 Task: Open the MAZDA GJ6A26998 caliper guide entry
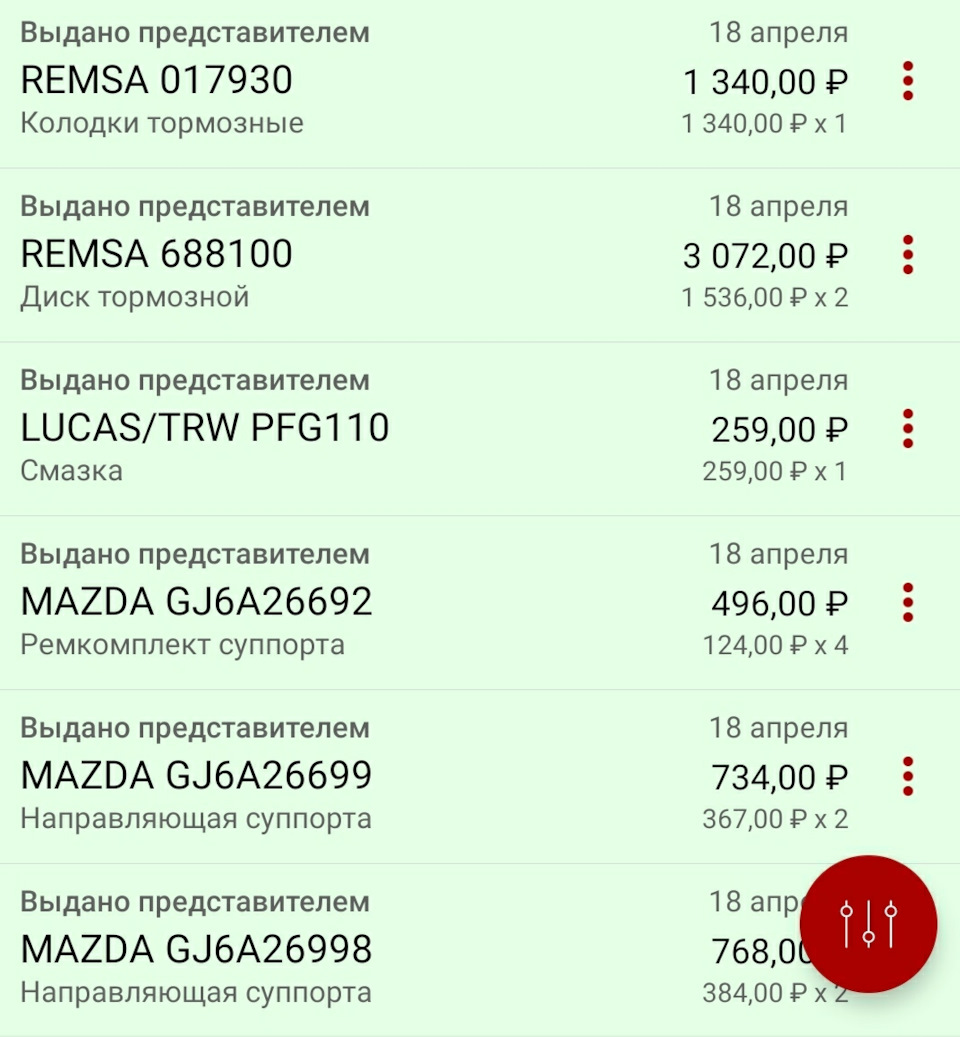[x=197, y=948]
